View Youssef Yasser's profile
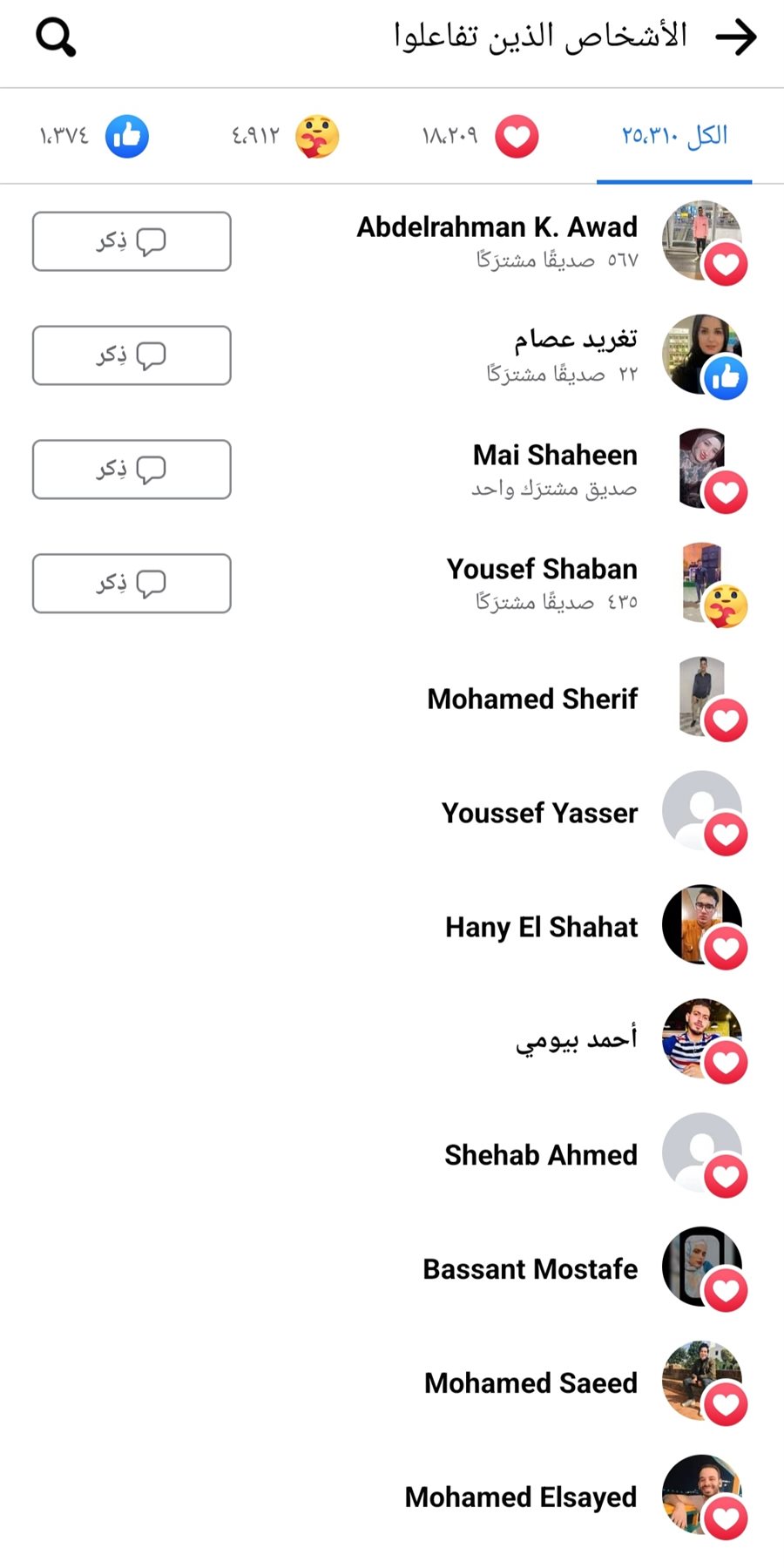 pyautogui.click(x=539, y=813)
